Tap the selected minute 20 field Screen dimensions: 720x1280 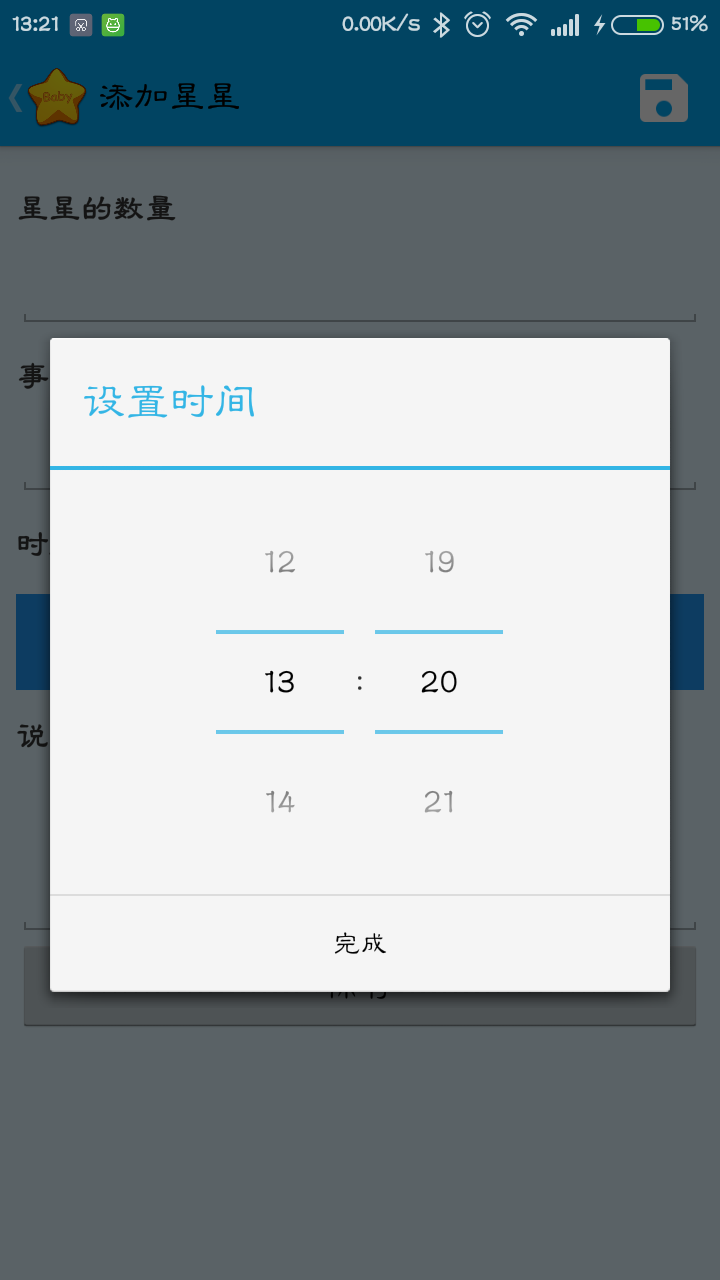click(x=439, y=682)
